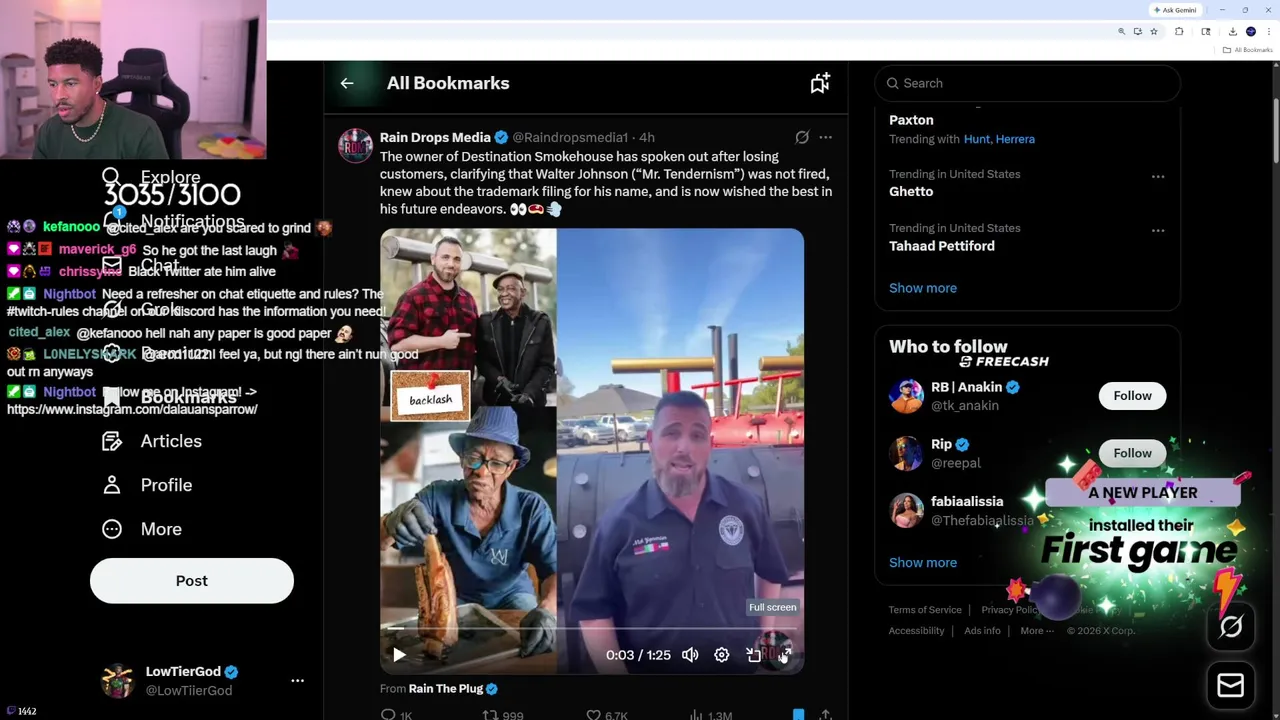Show more trending topics

pyautogui.click(x=922, y=288)
